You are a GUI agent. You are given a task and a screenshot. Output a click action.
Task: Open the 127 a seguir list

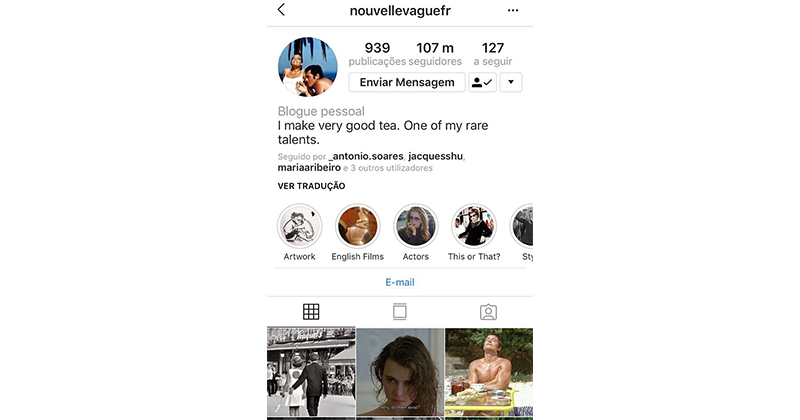point(492,54)
